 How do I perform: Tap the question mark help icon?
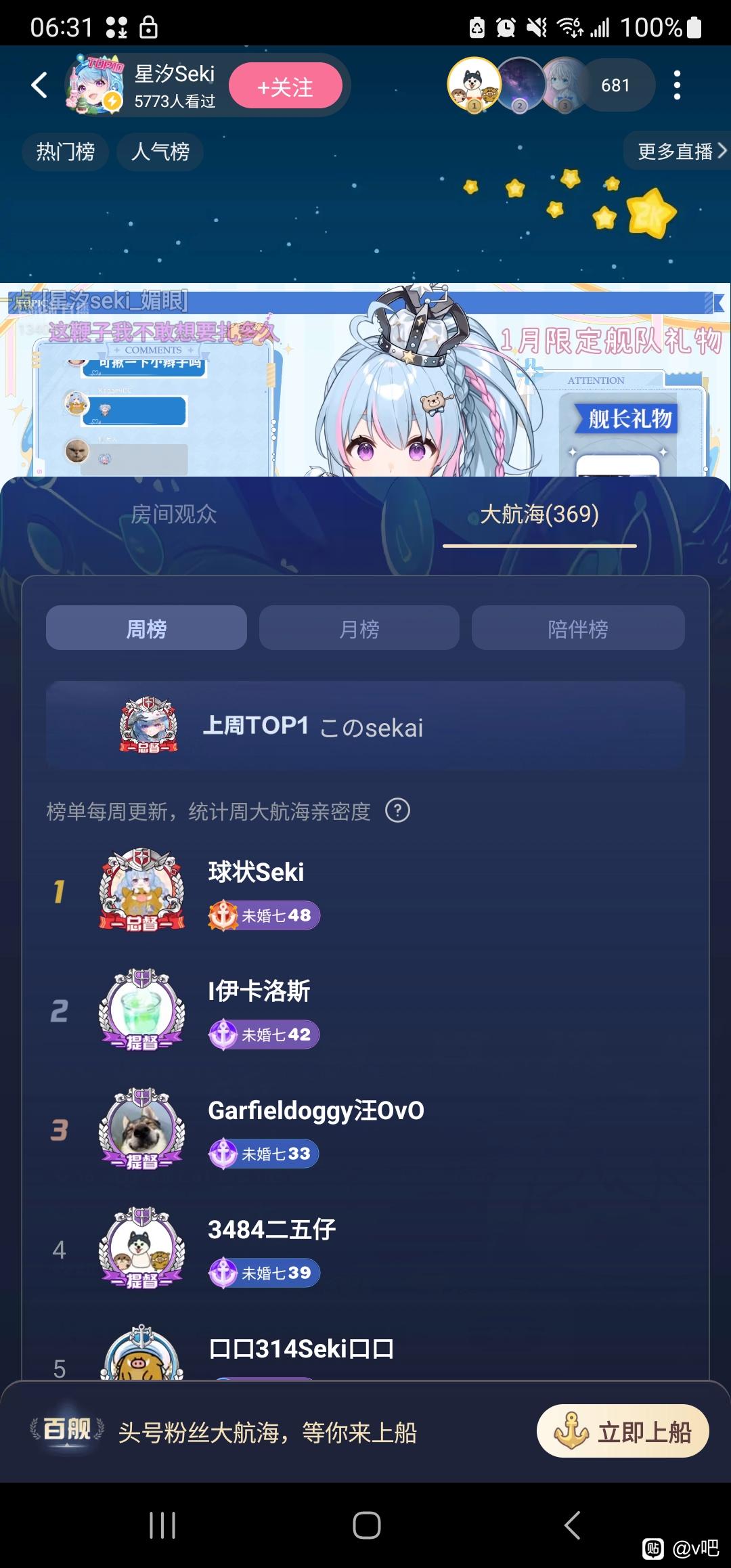[x=397, y=810]
